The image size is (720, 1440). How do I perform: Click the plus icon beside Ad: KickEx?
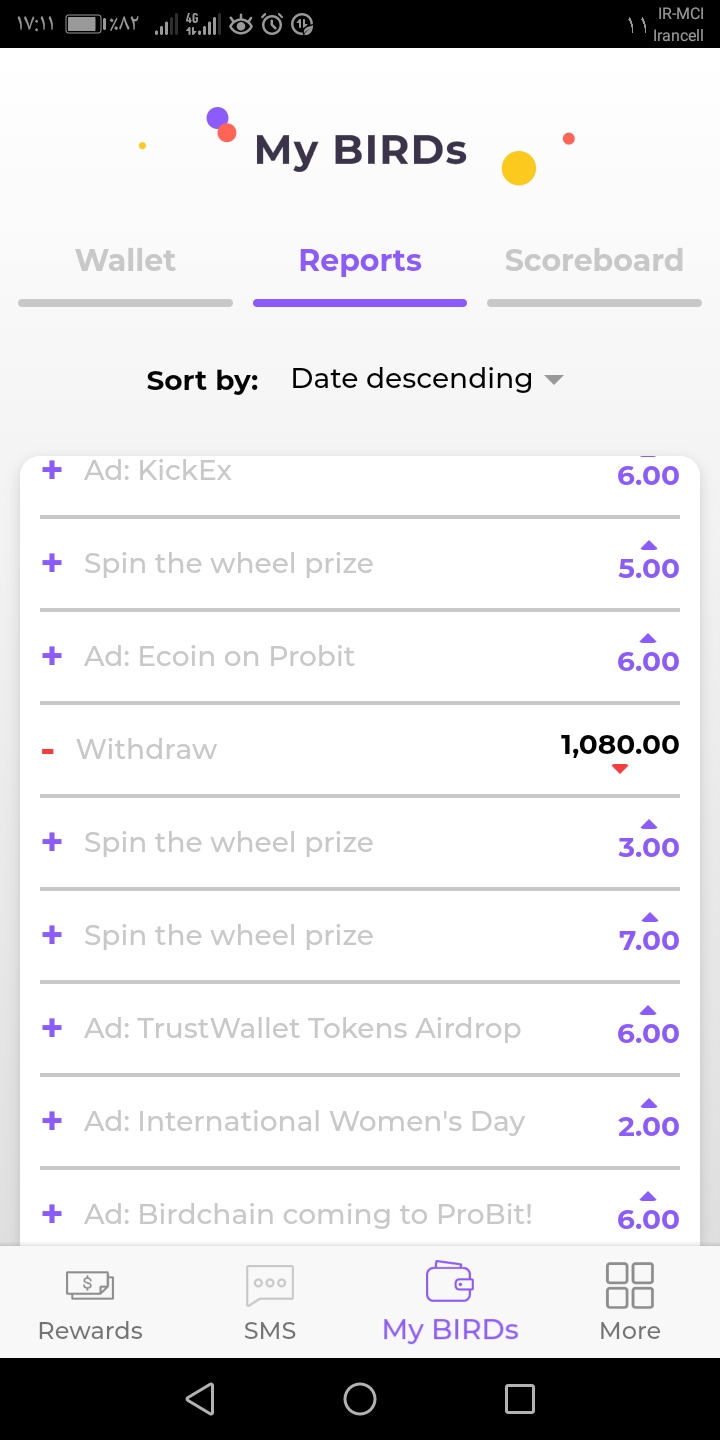(51, 469)
